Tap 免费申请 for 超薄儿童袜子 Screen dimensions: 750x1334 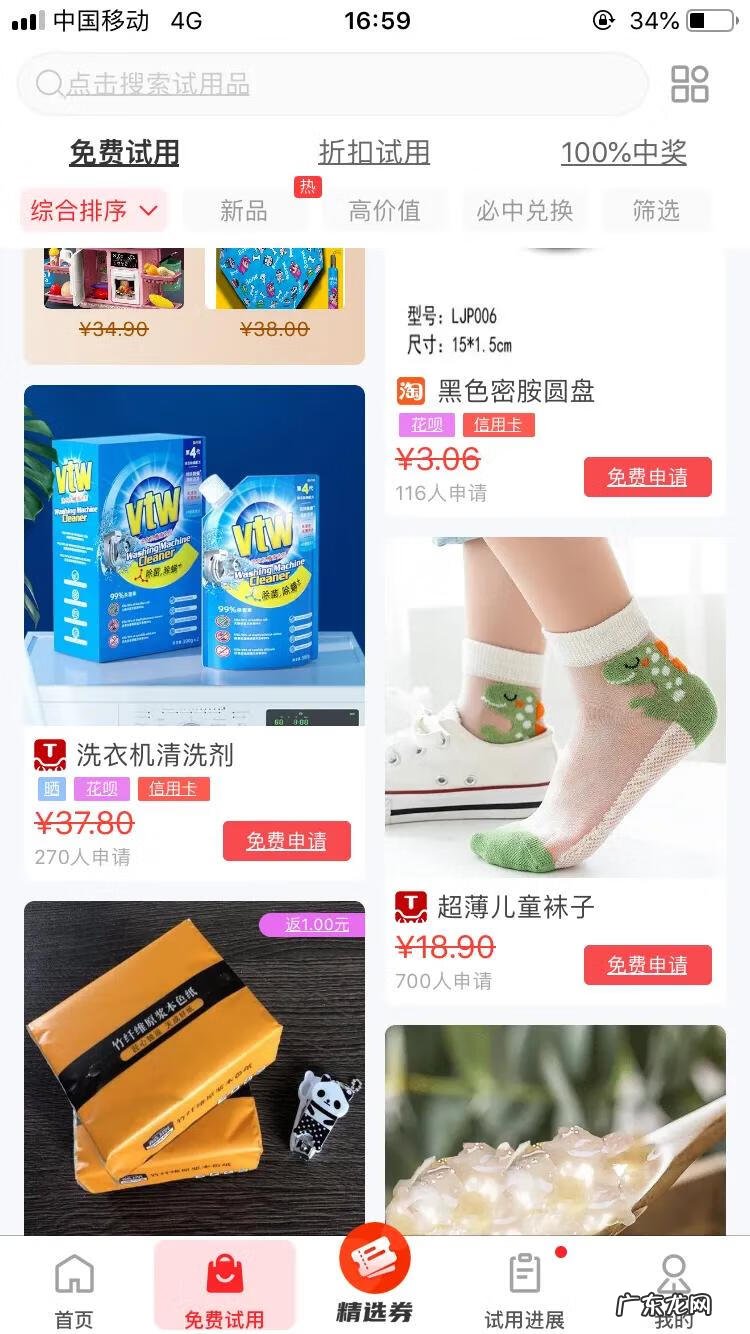pos(647,965)
